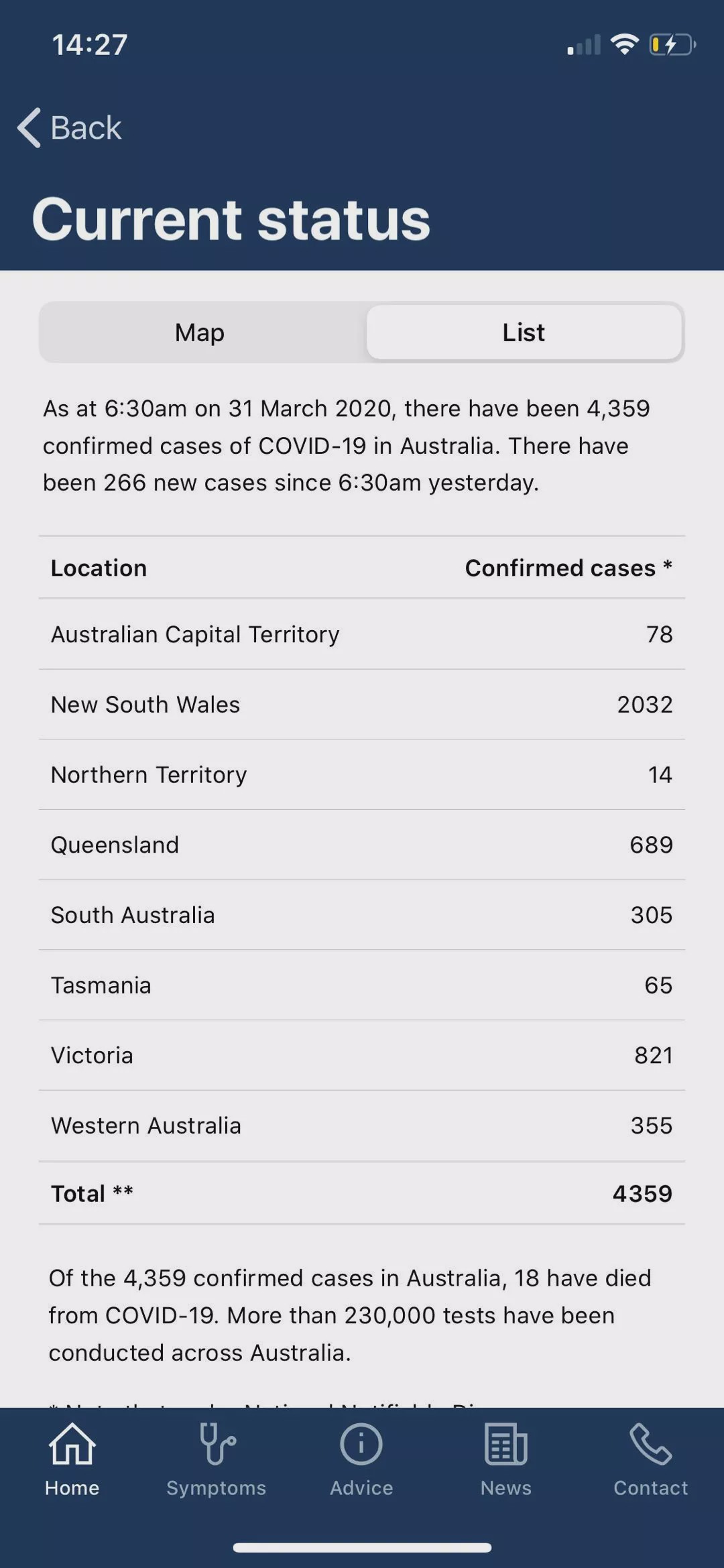724x1568 pixels.
Task: Open the Home tab
Action: coord(72,1460)
